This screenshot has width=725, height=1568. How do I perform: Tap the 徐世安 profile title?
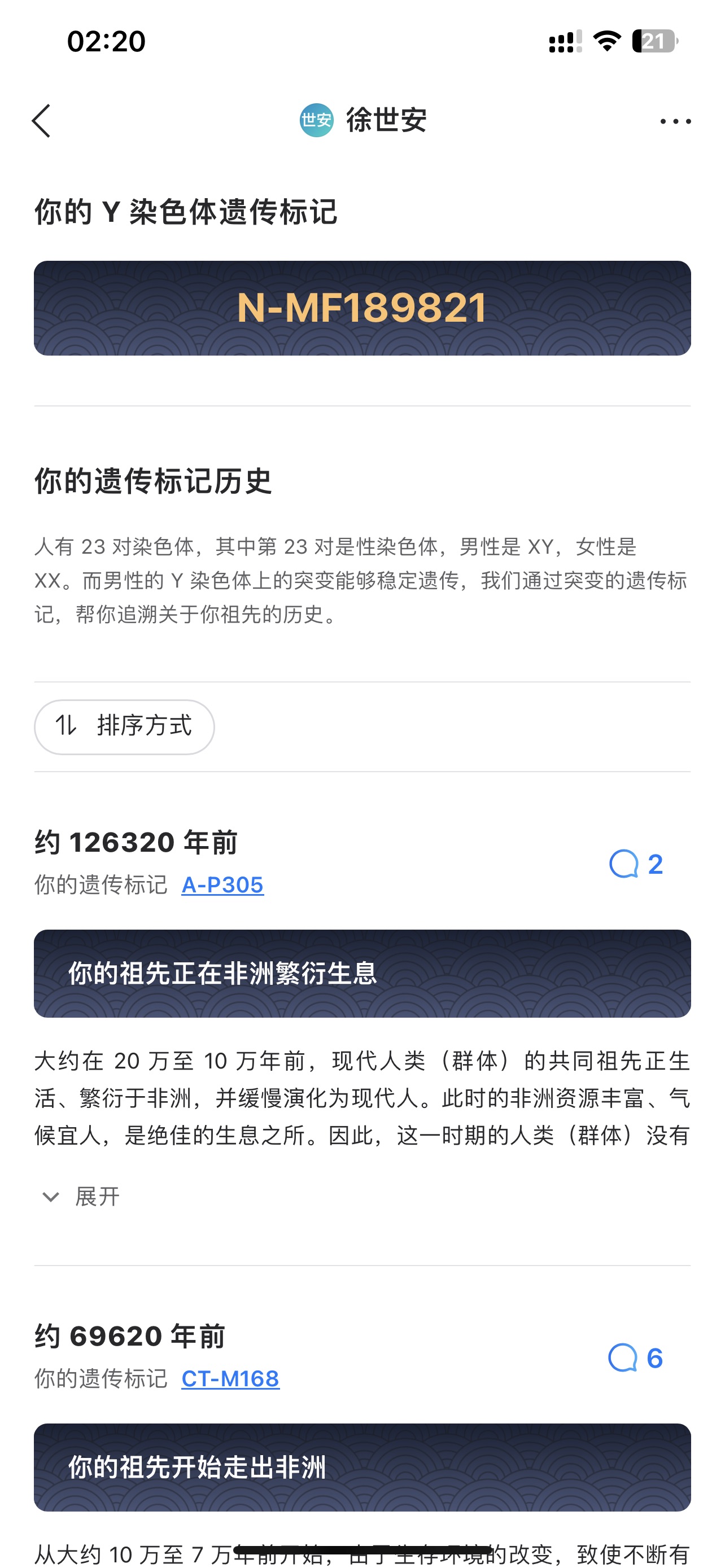364,121
